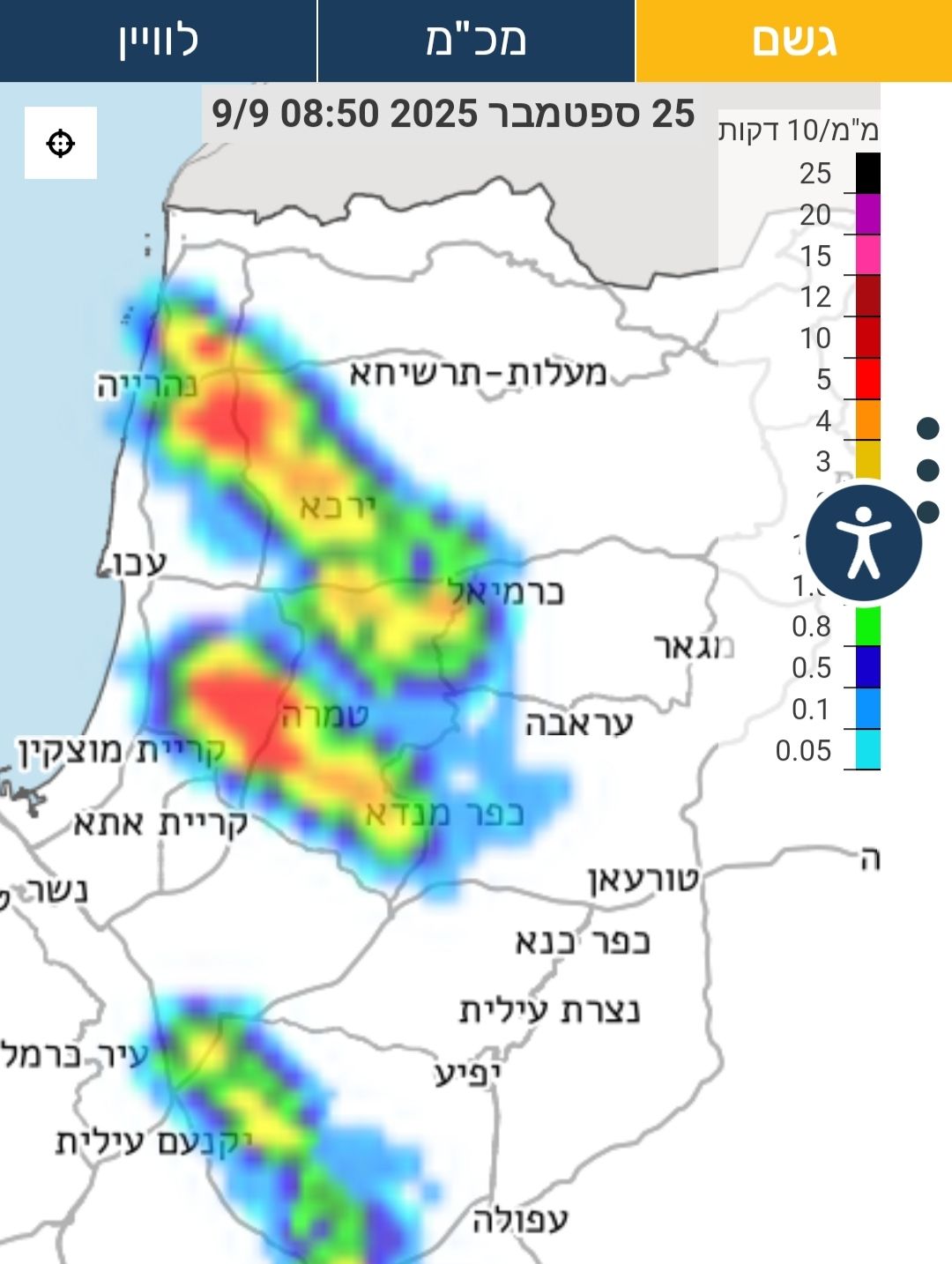Switch to the מכ"ם (radar) tab
The image size is (952, 1264).
tap(476, 41)
